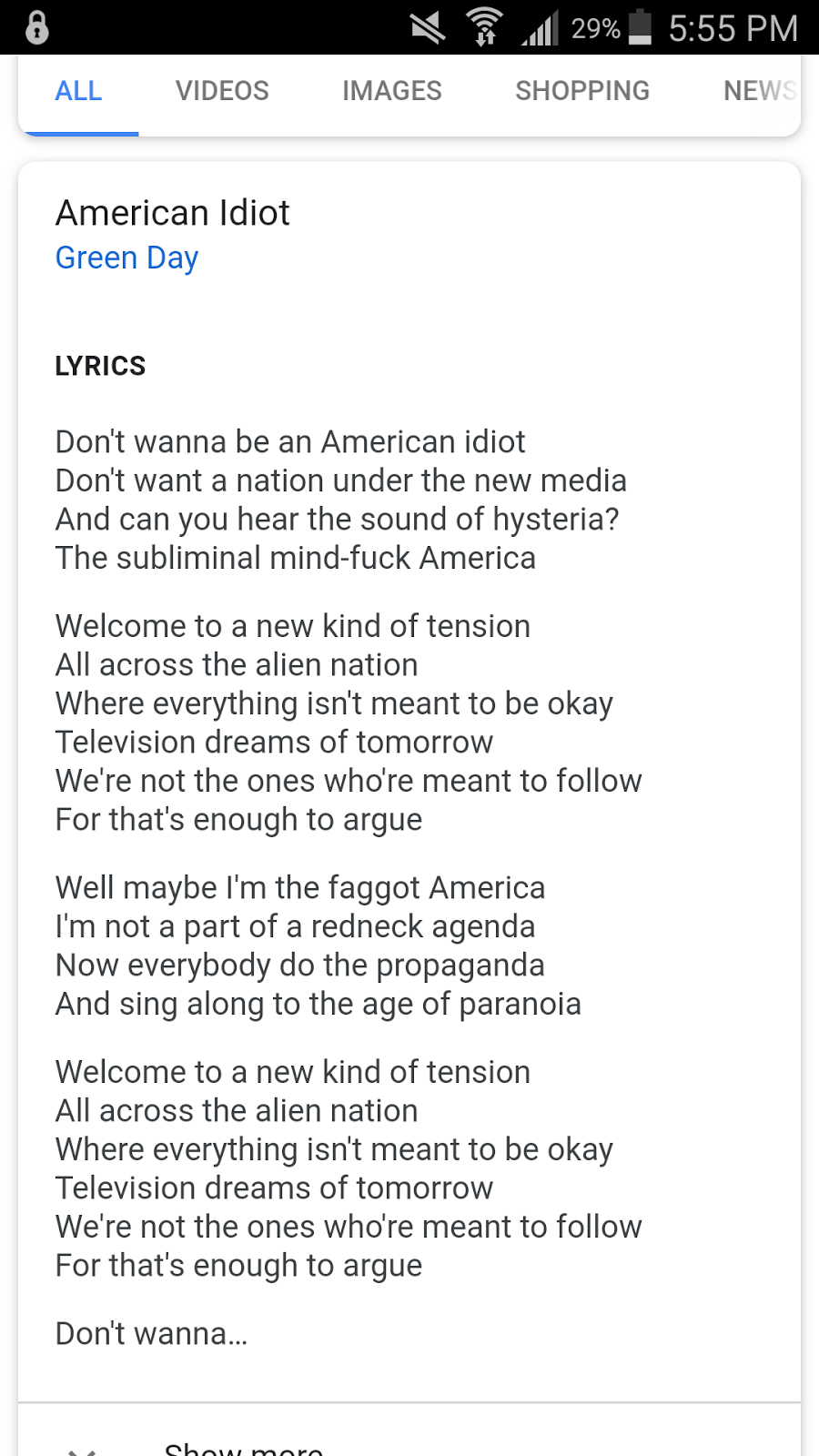Switch to the Videos tab
The image size is (819, 1456).
[222, 91]
